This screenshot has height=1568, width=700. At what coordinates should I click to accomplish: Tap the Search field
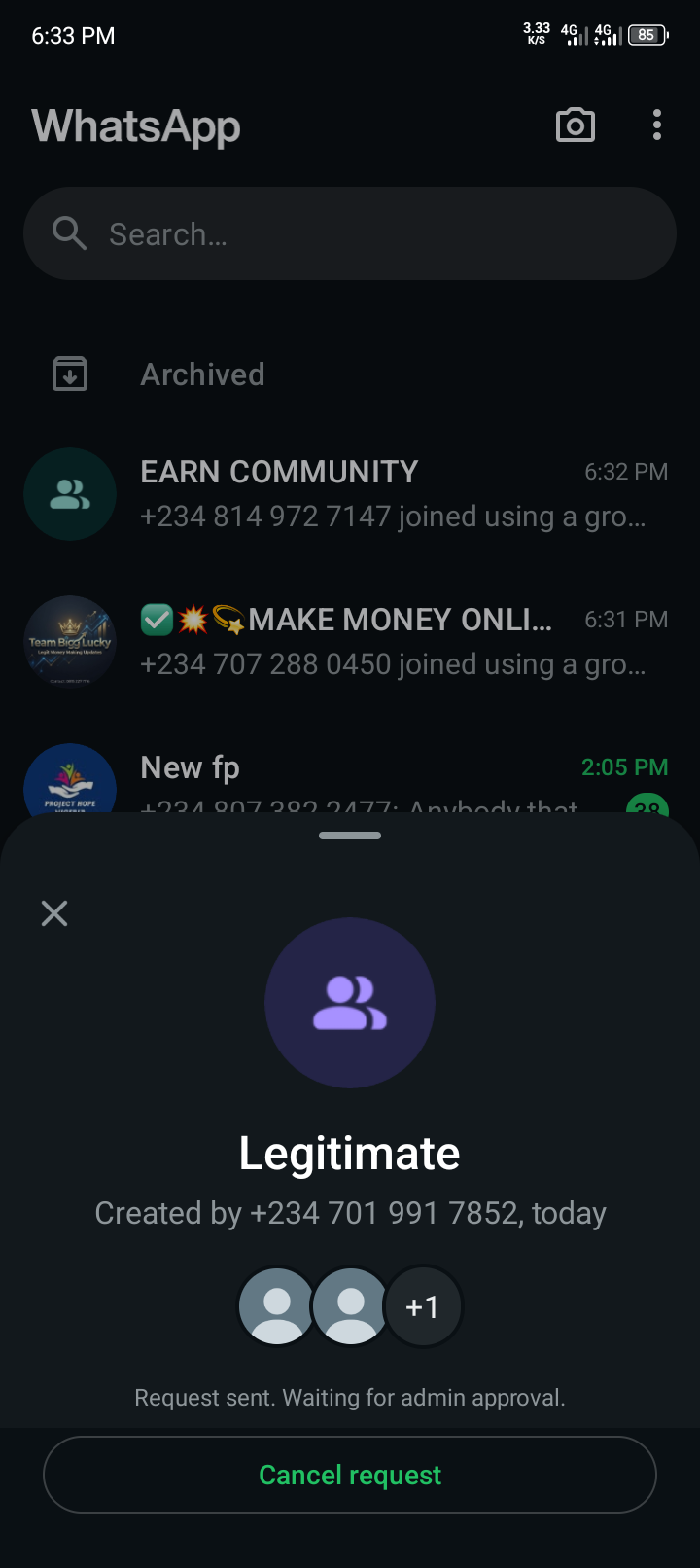(x=350, y=234)
